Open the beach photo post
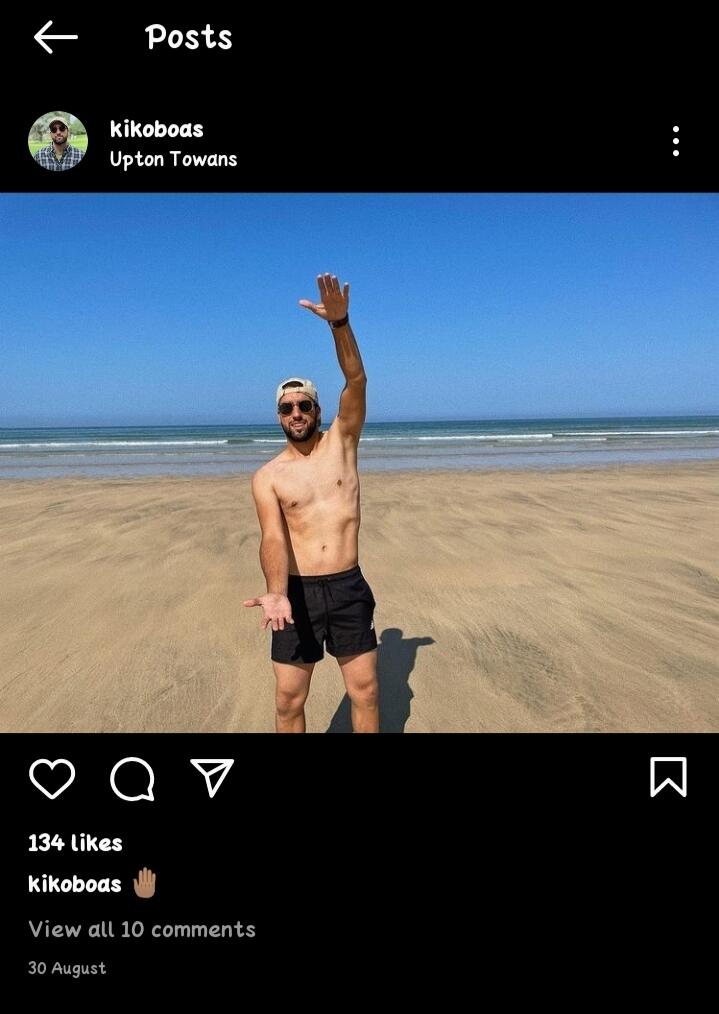 pyautogui.click(x=359, y=462)
